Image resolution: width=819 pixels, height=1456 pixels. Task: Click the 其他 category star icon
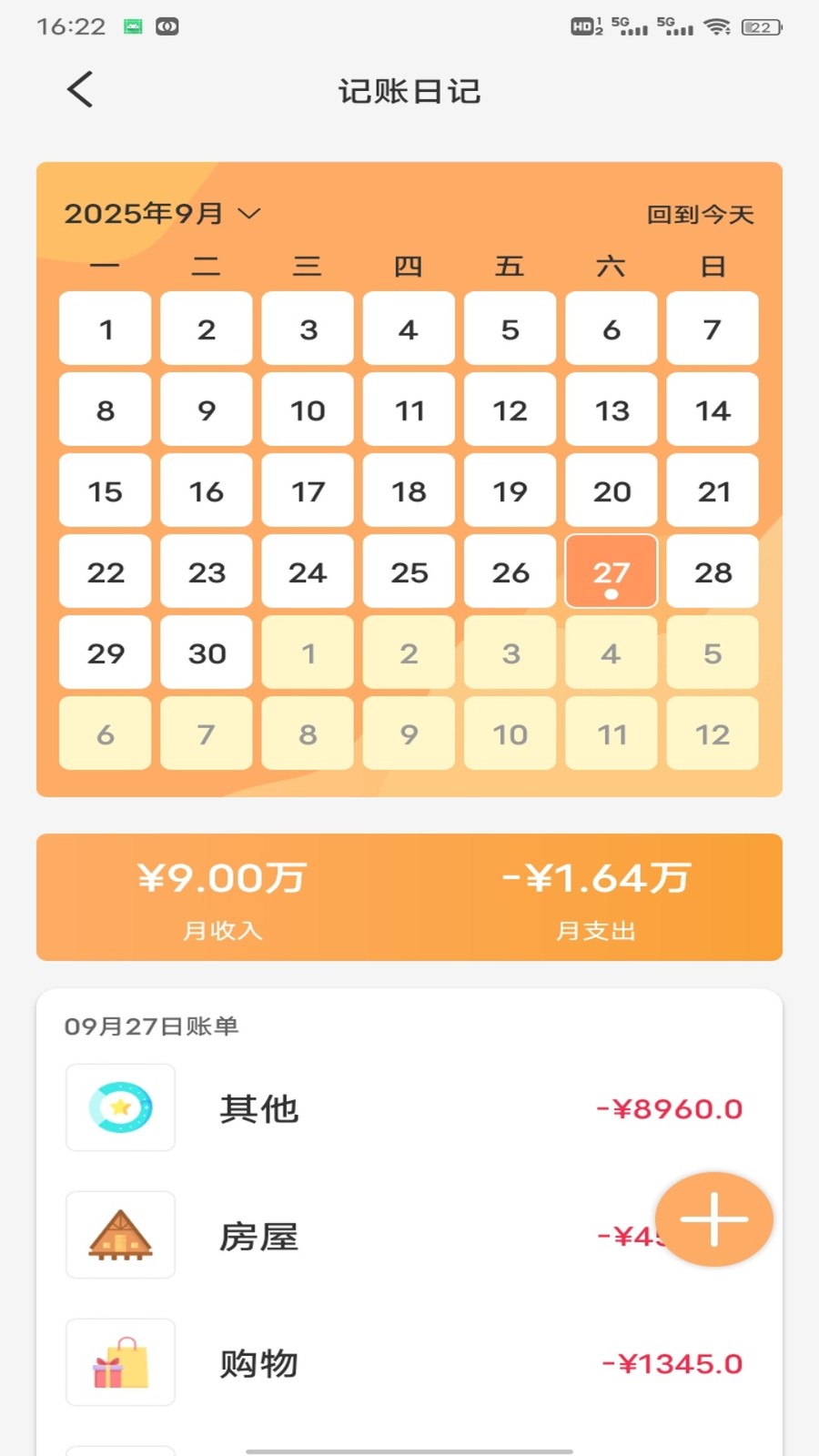(x=120, y=1108)
